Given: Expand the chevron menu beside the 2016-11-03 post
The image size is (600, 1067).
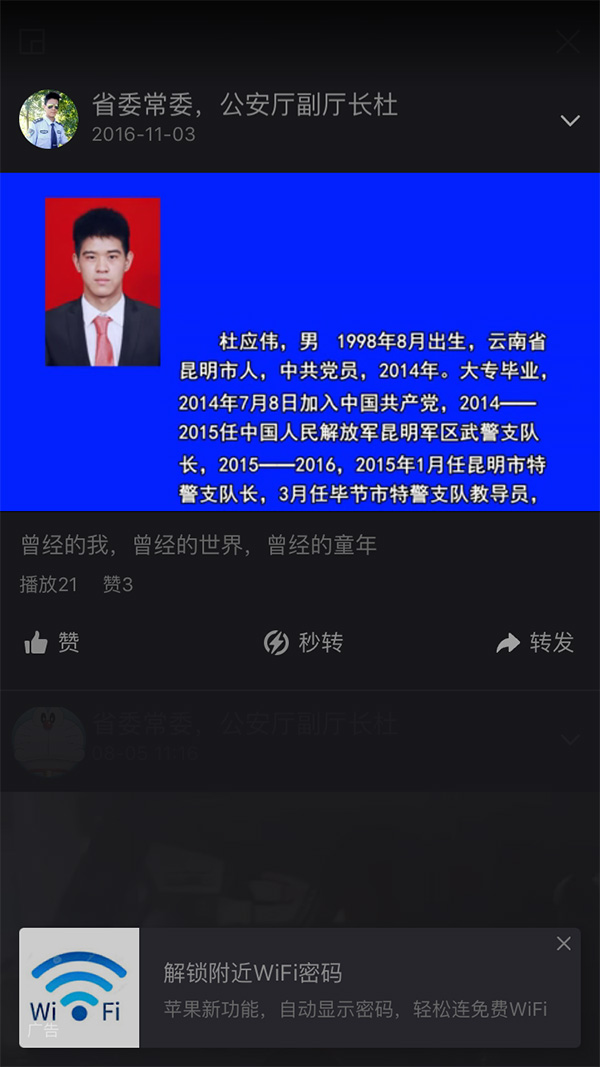Looking at the screenshot, I should (x=570, y=121).
